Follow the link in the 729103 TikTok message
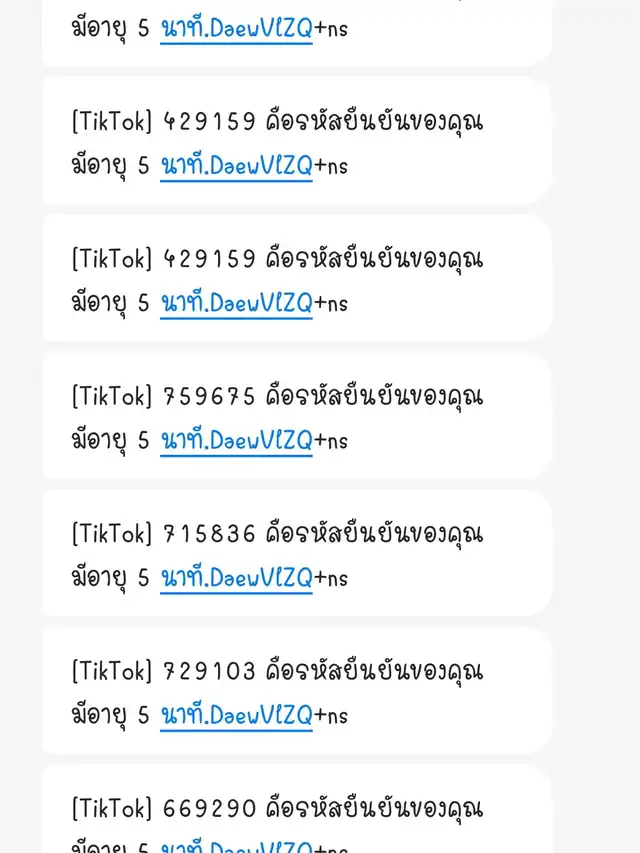This screenshot has width=640, height=853. (x=236, y=716)
